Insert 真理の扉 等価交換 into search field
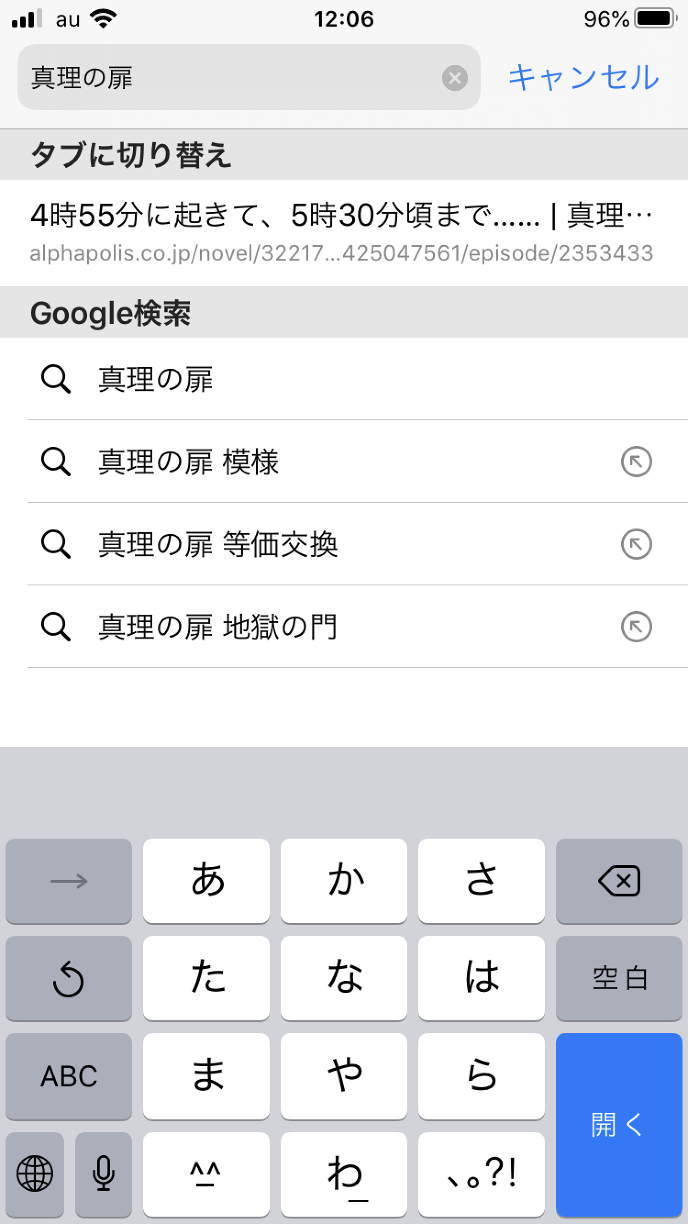Viewport: 688px width, 1224px height. pyautogui.click(x=636, y=544)
